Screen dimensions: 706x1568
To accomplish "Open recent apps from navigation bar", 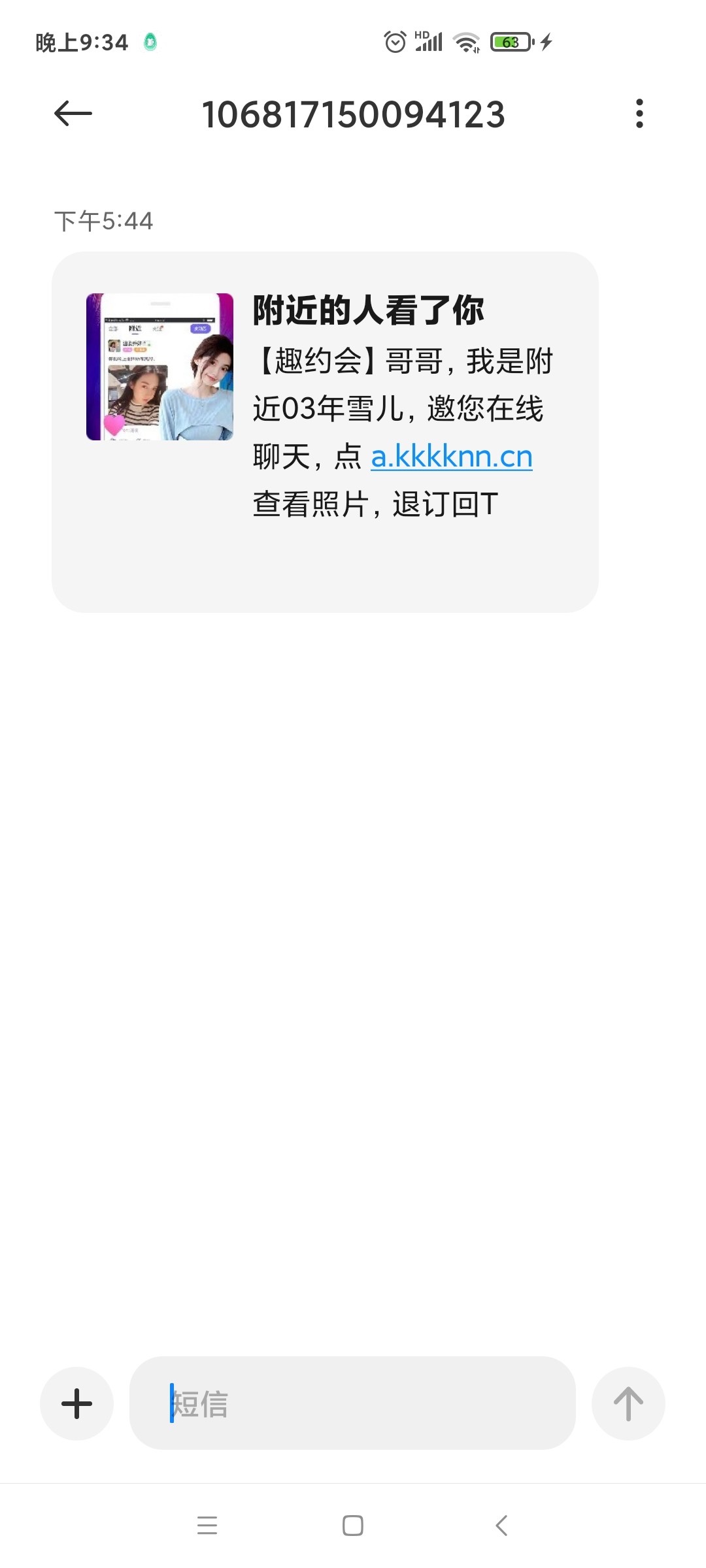I will pyautogui.click(x=207, y=1526).
